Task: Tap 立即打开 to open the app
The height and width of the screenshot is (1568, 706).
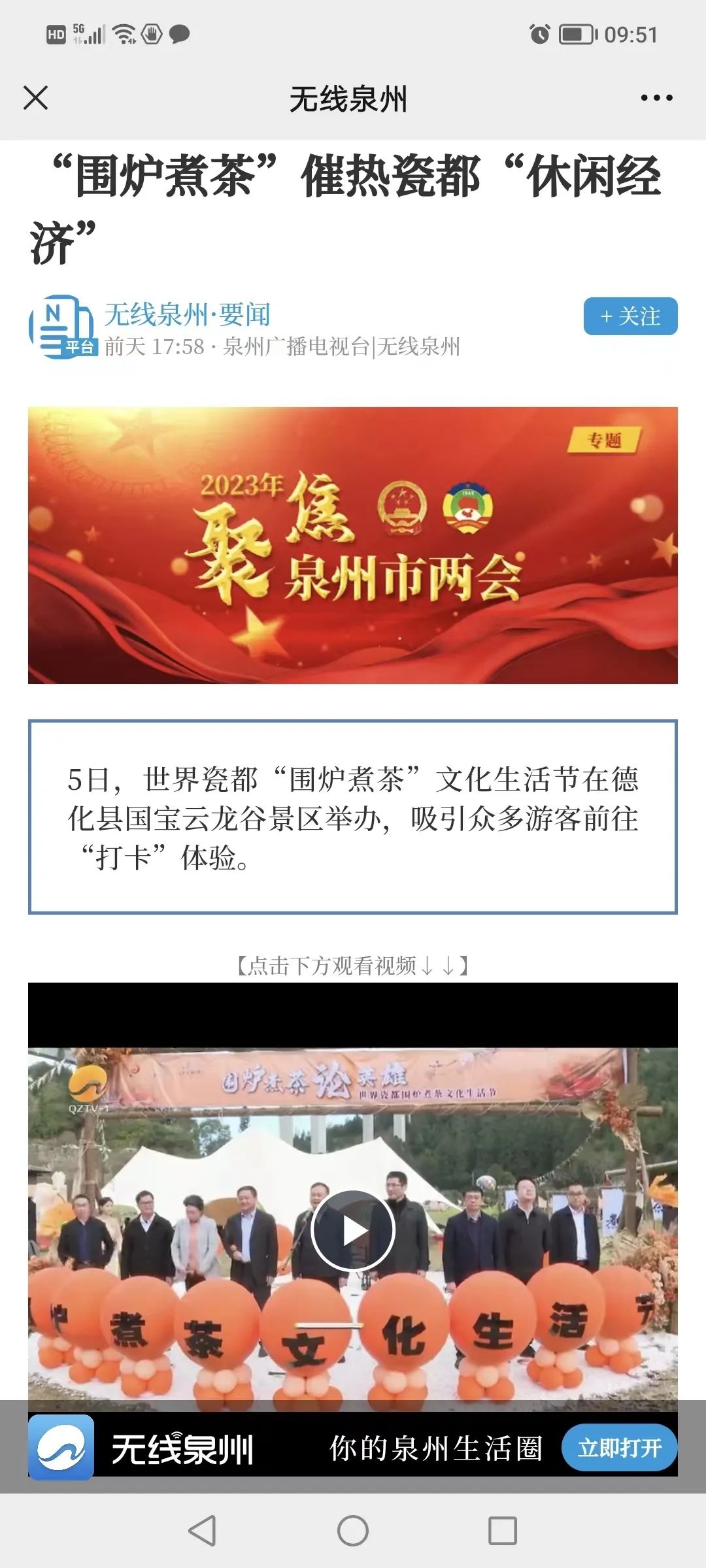Action: (618, 1448)
